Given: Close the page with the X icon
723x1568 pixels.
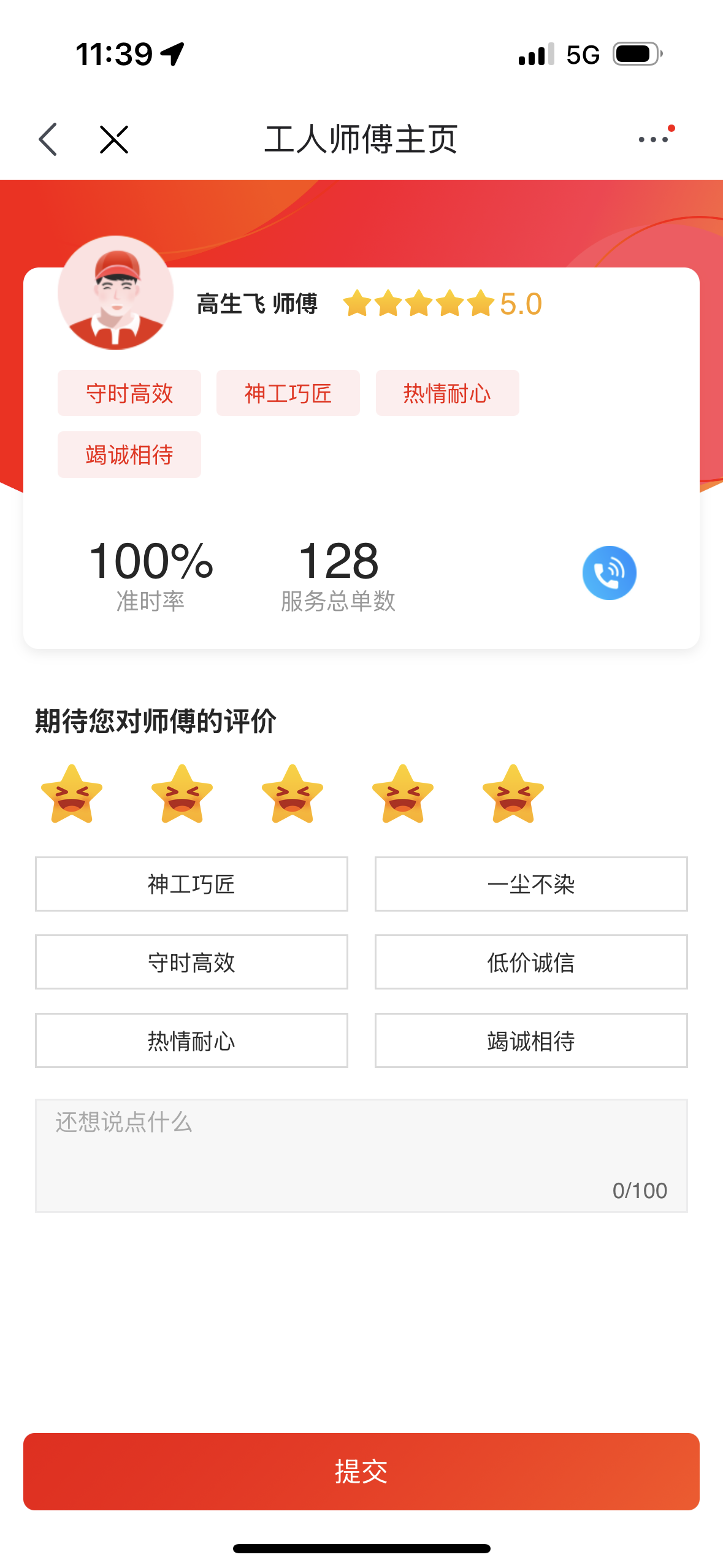Looking at the screenshot, I should [114, 139].
